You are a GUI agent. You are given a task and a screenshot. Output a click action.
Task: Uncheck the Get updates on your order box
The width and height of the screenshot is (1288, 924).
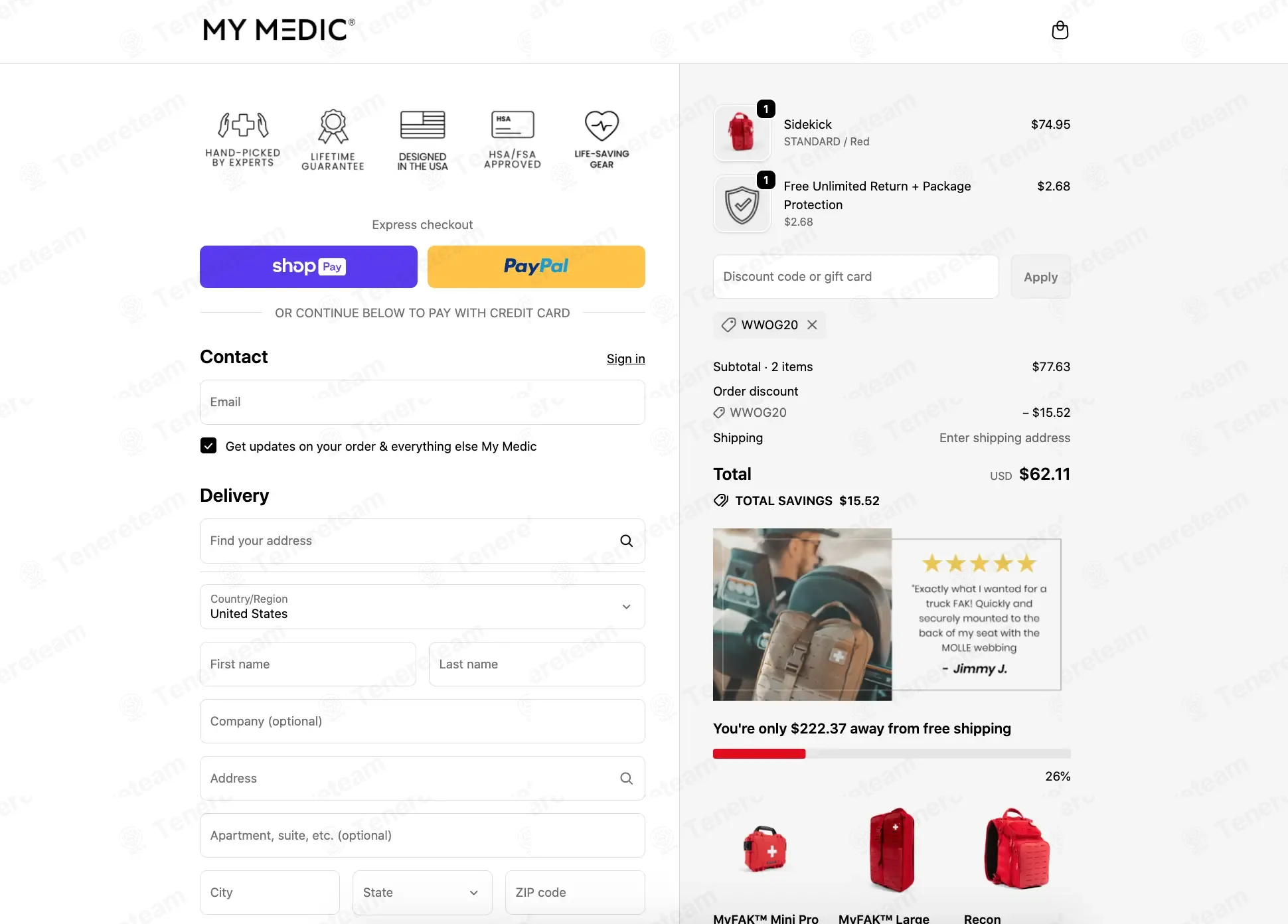(208, 446)
